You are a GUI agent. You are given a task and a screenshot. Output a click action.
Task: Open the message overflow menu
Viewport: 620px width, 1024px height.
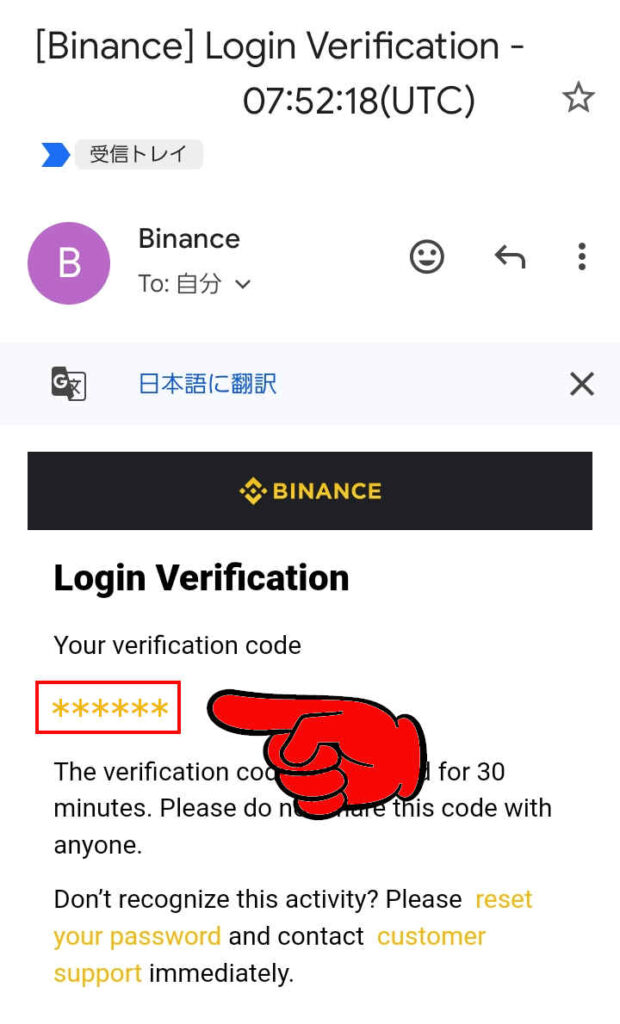pyautogui.click(x=581, y=257)
